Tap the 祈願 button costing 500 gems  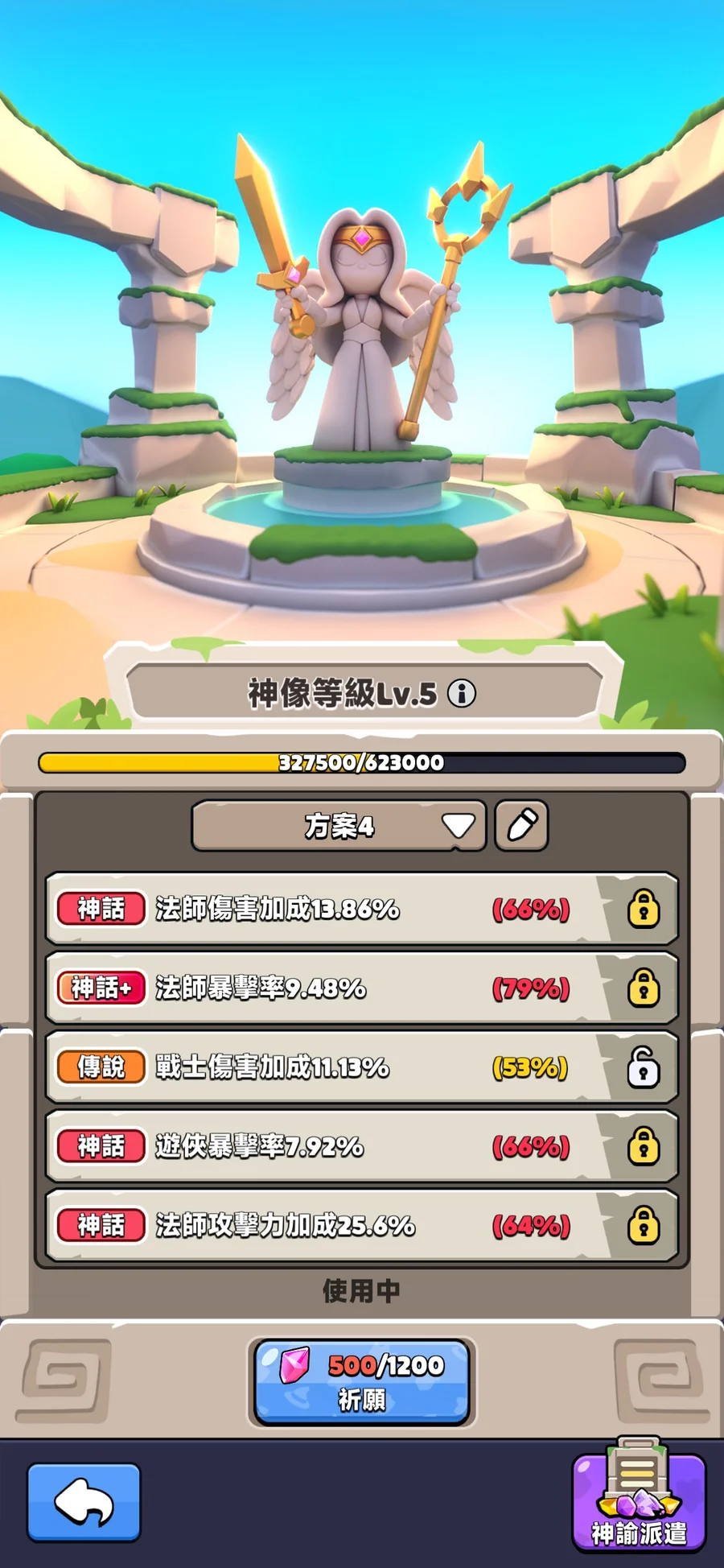coord(362,1382)
